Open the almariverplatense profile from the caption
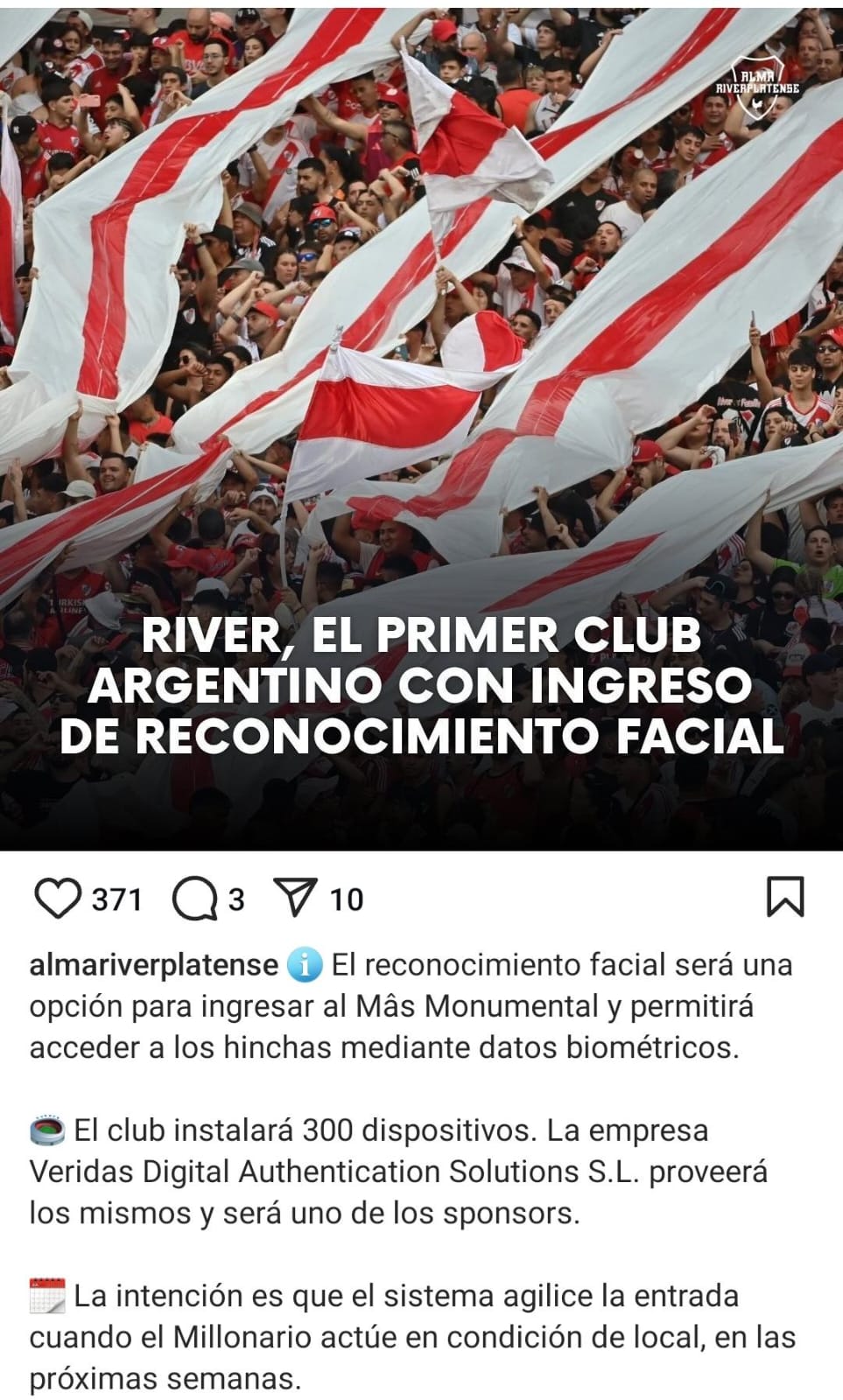843x1400 pixels. coord(154,964)
